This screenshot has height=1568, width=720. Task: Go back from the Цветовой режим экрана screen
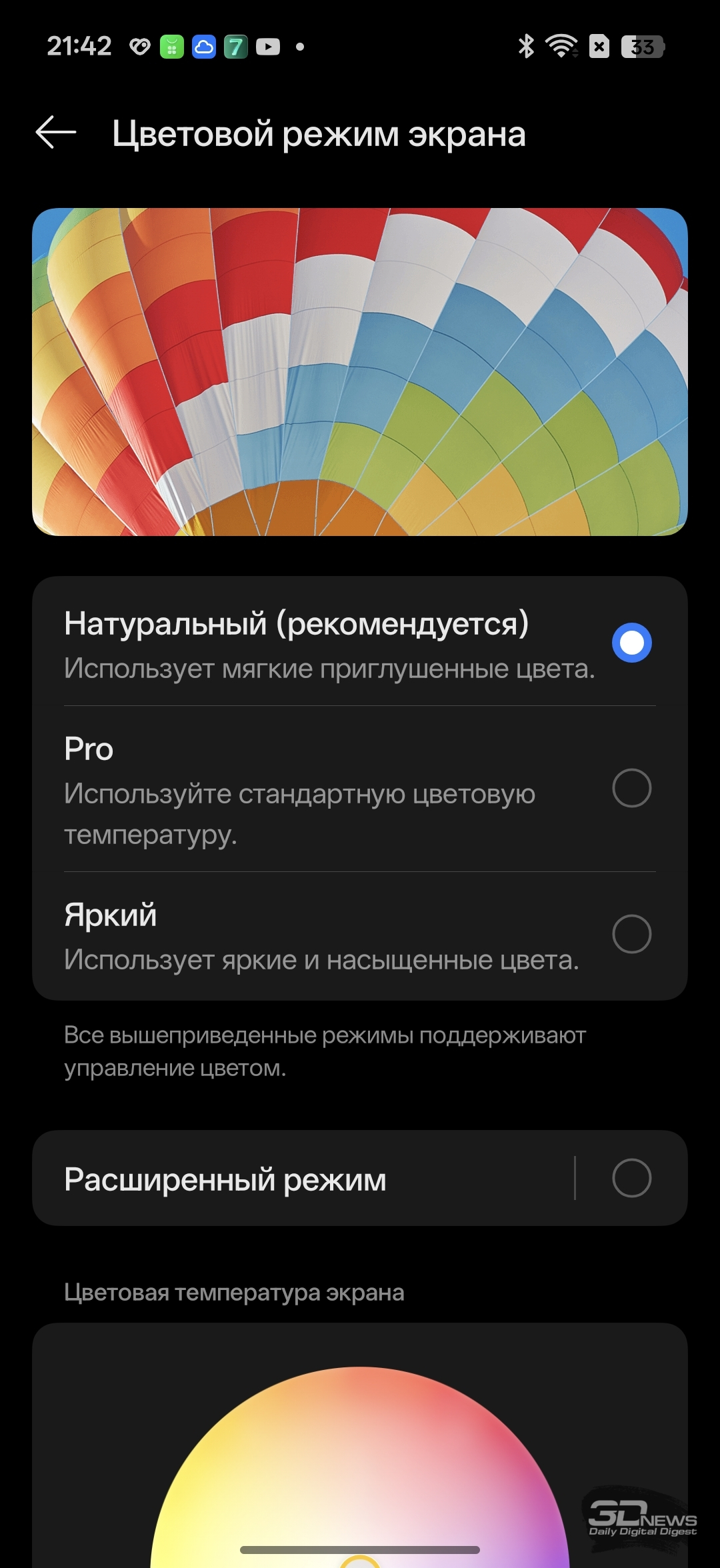pos(56,133)
